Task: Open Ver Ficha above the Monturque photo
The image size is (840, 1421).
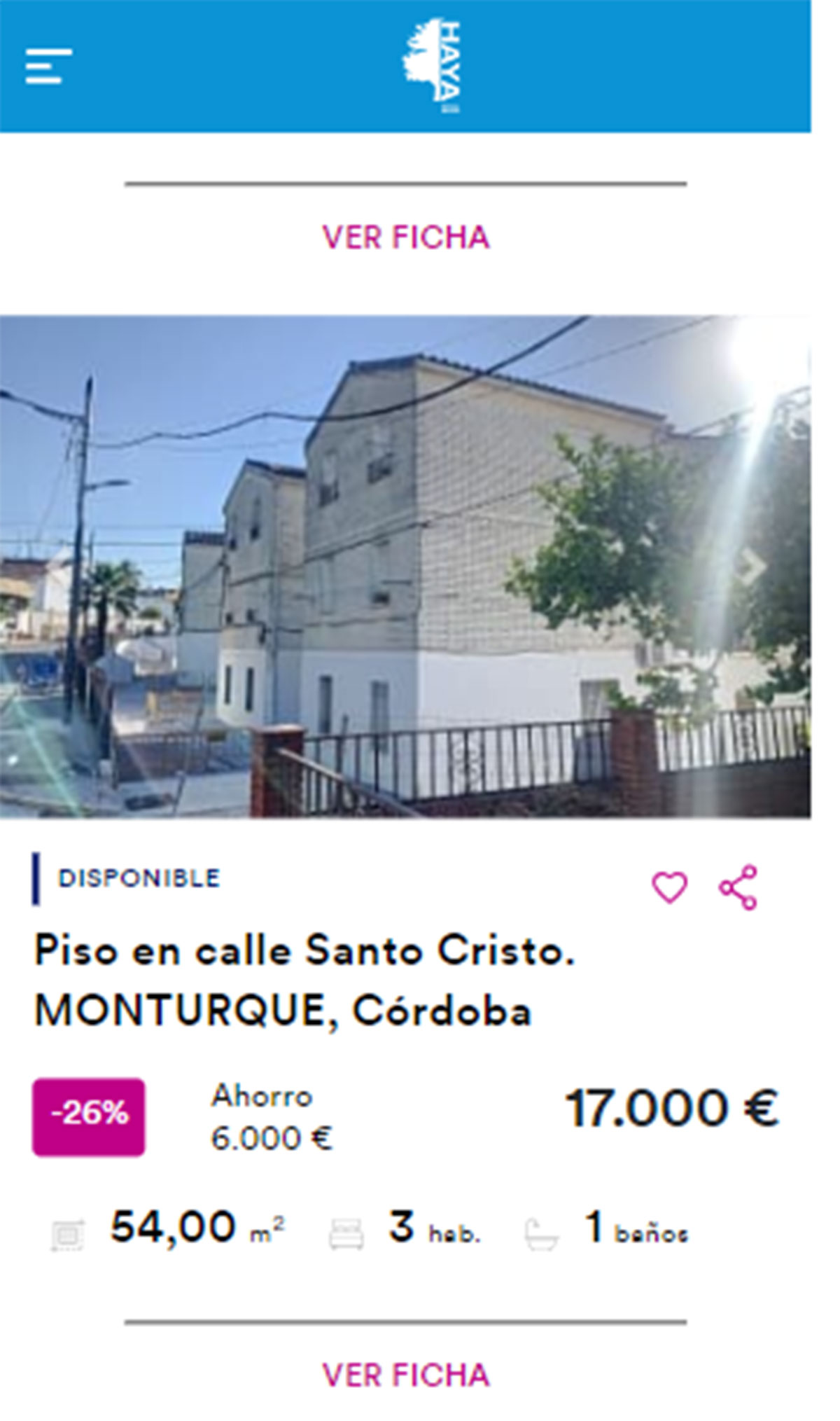Action: click(x=405, y=237)
